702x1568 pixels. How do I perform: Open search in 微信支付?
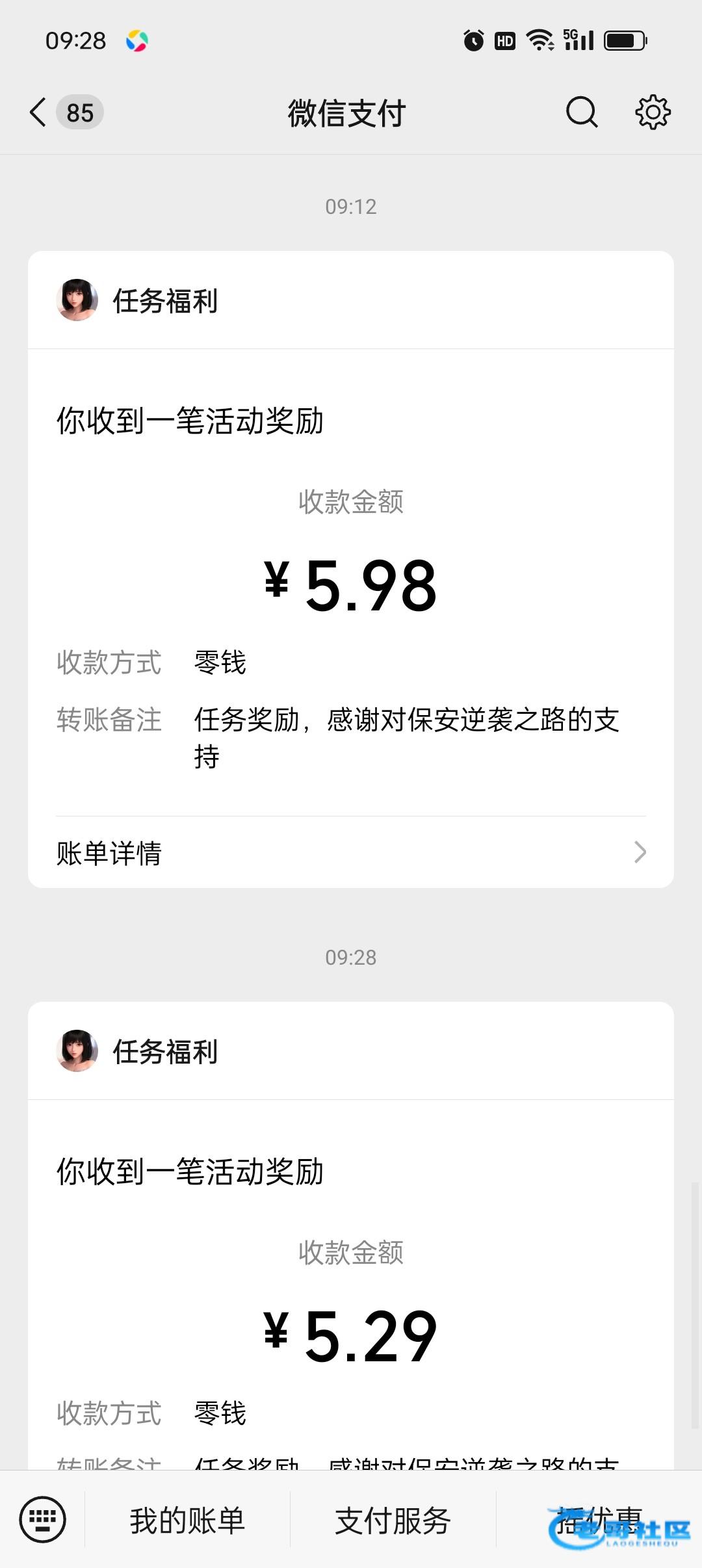[581, 112]
